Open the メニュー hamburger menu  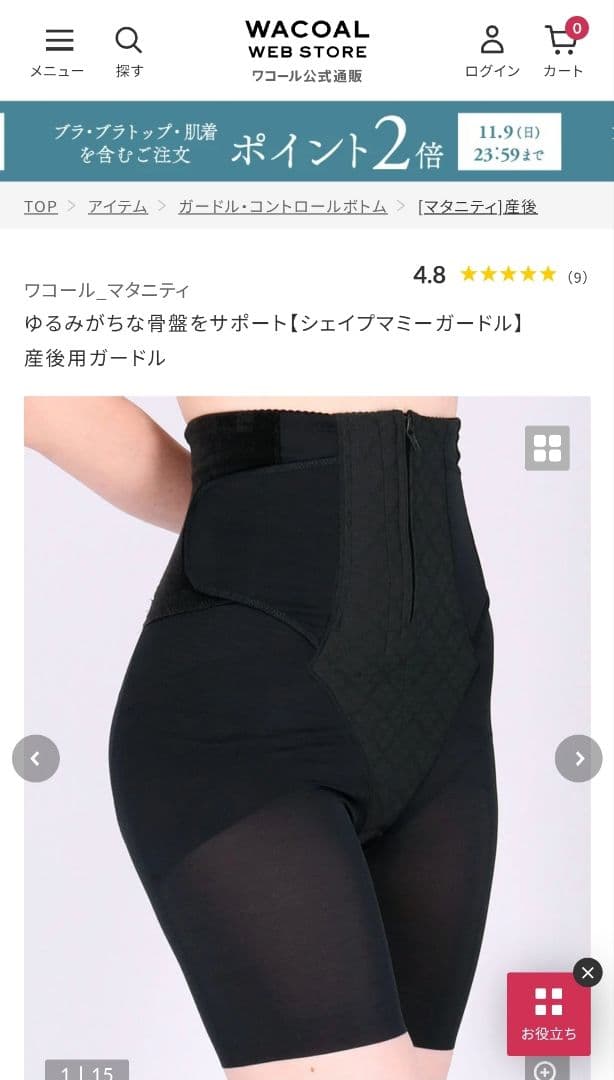click(x=58, y=51)
